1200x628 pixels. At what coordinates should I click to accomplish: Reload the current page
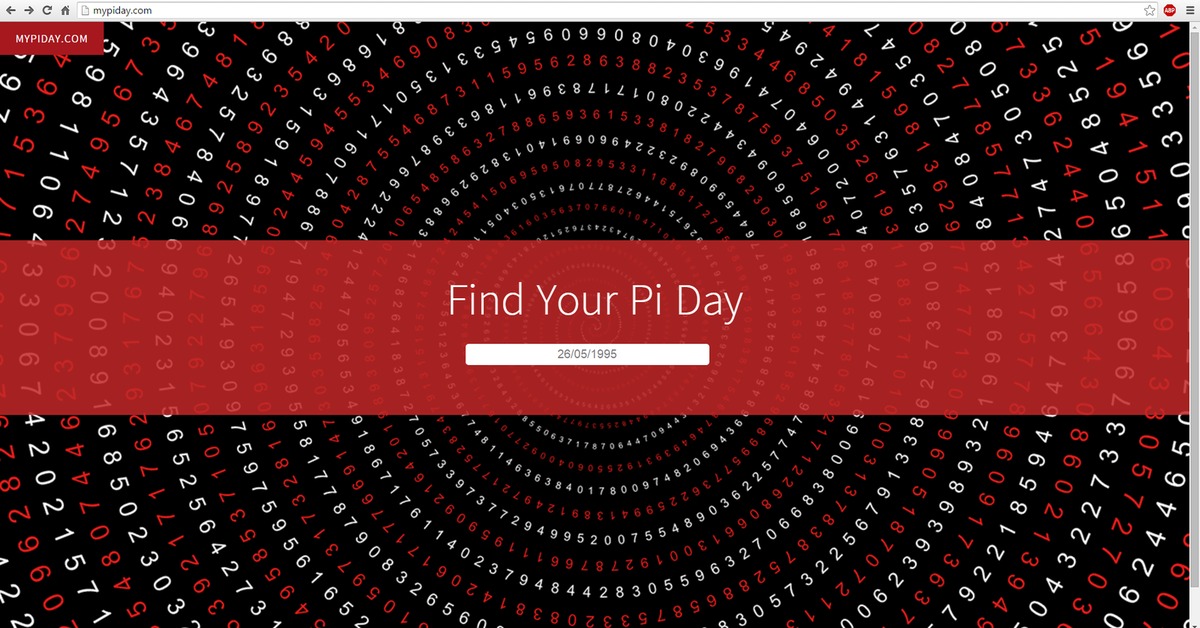pos(47,9)
